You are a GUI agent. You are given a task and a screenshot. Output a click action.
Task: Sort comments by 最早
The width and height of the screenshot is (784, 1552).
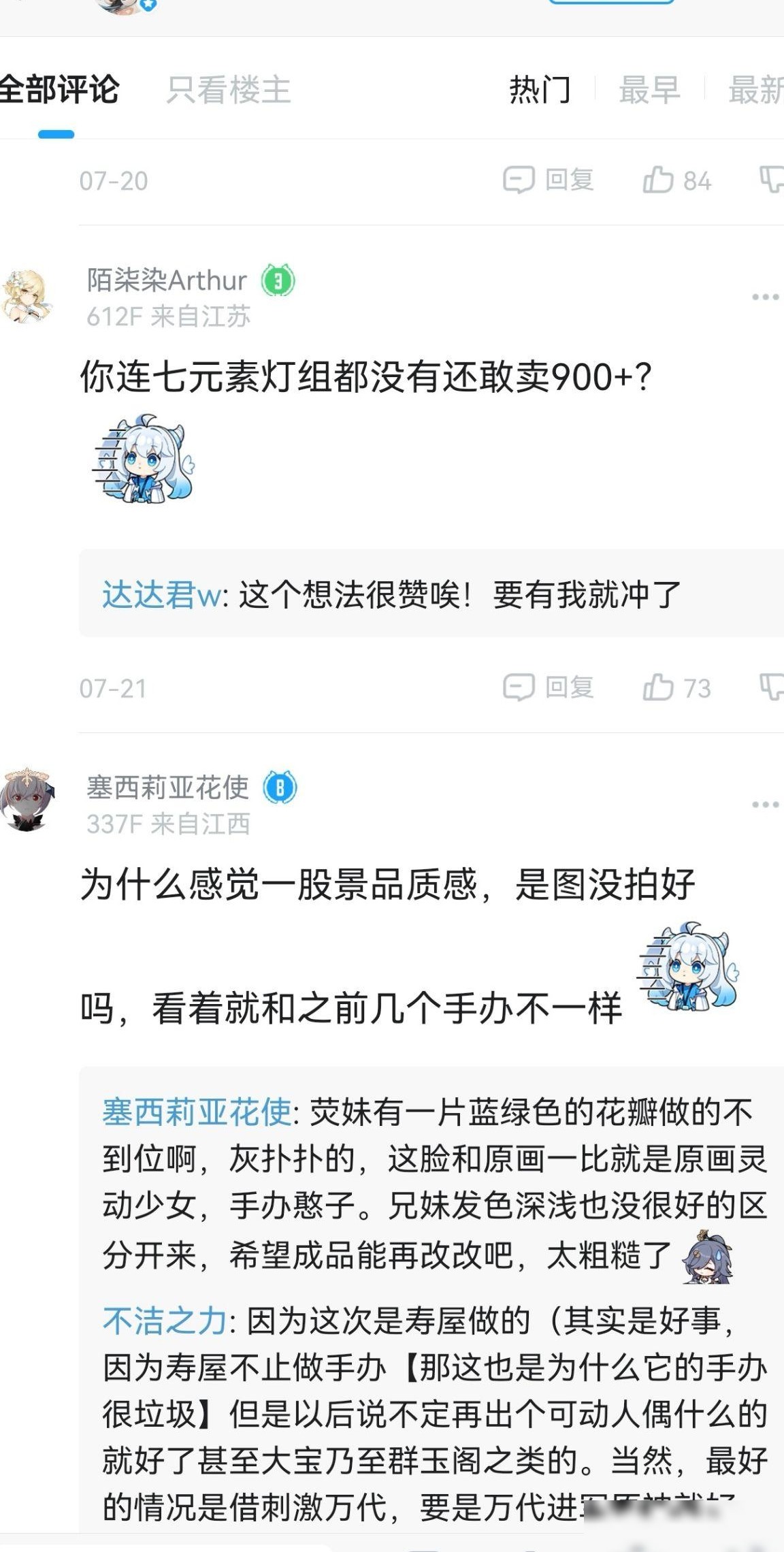(x=649, y=90)
